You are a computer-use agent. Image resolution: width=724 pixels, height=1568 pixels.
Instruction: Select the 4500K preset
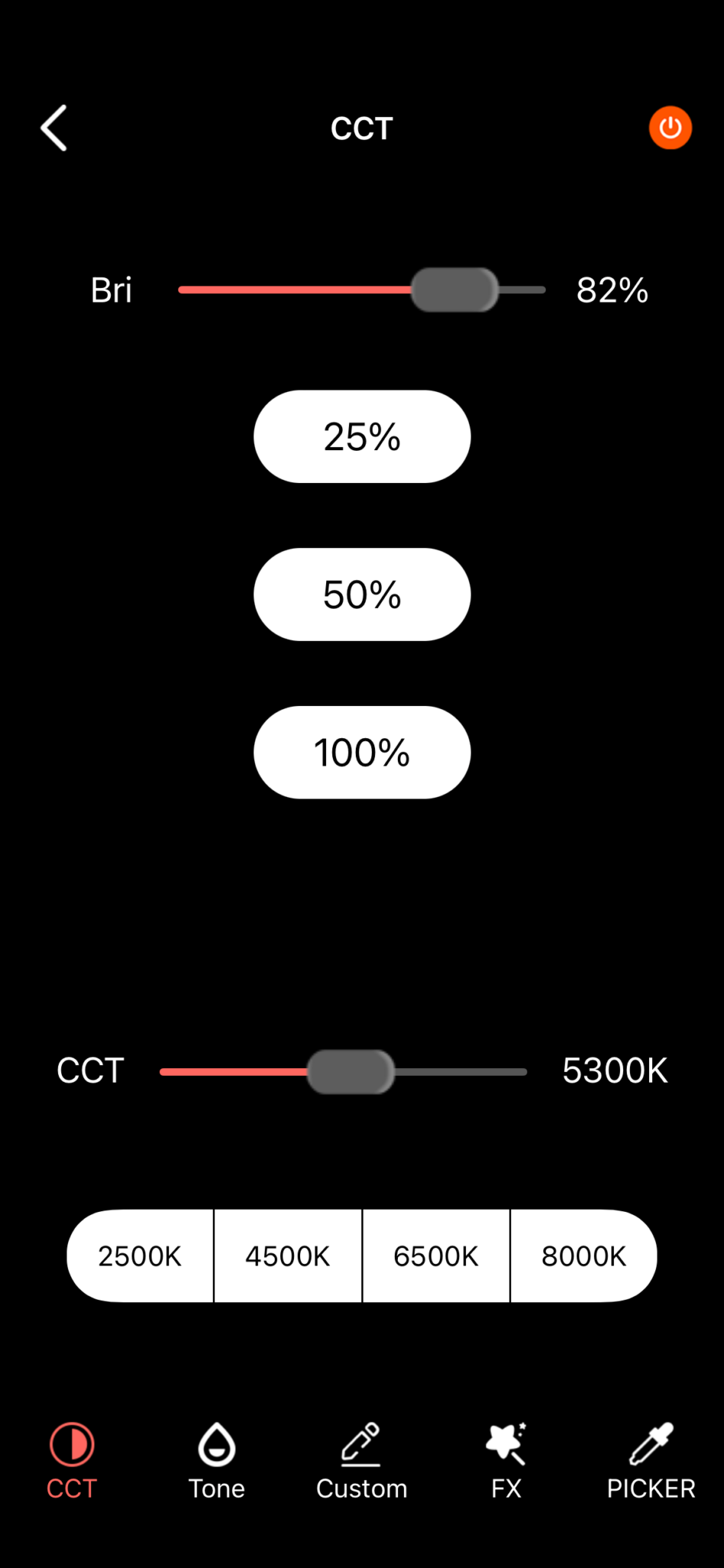click(288, 1256)
